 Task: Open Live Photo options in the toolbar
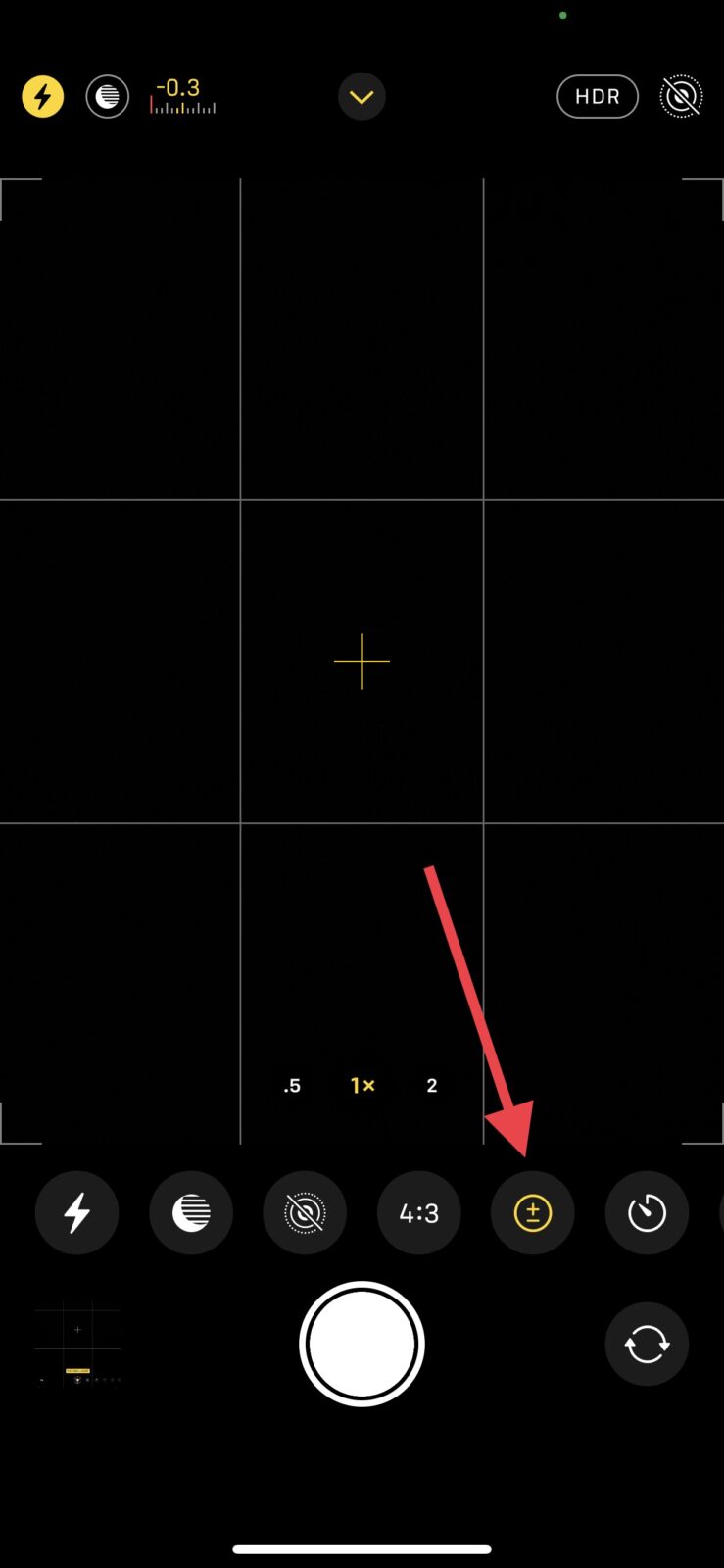tap(305, 1213)
